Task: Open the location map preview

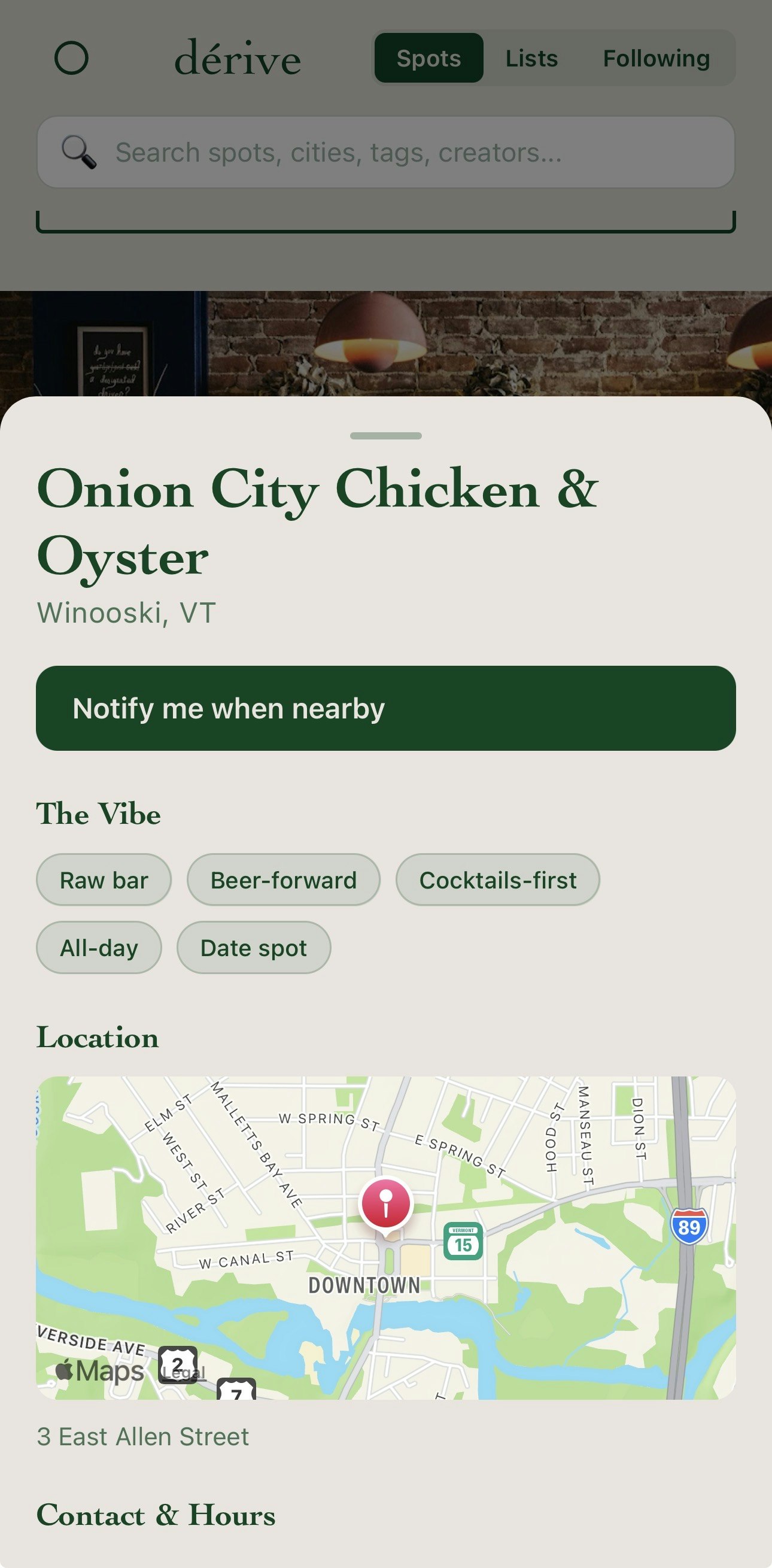Action: (x=385, y=1238)
